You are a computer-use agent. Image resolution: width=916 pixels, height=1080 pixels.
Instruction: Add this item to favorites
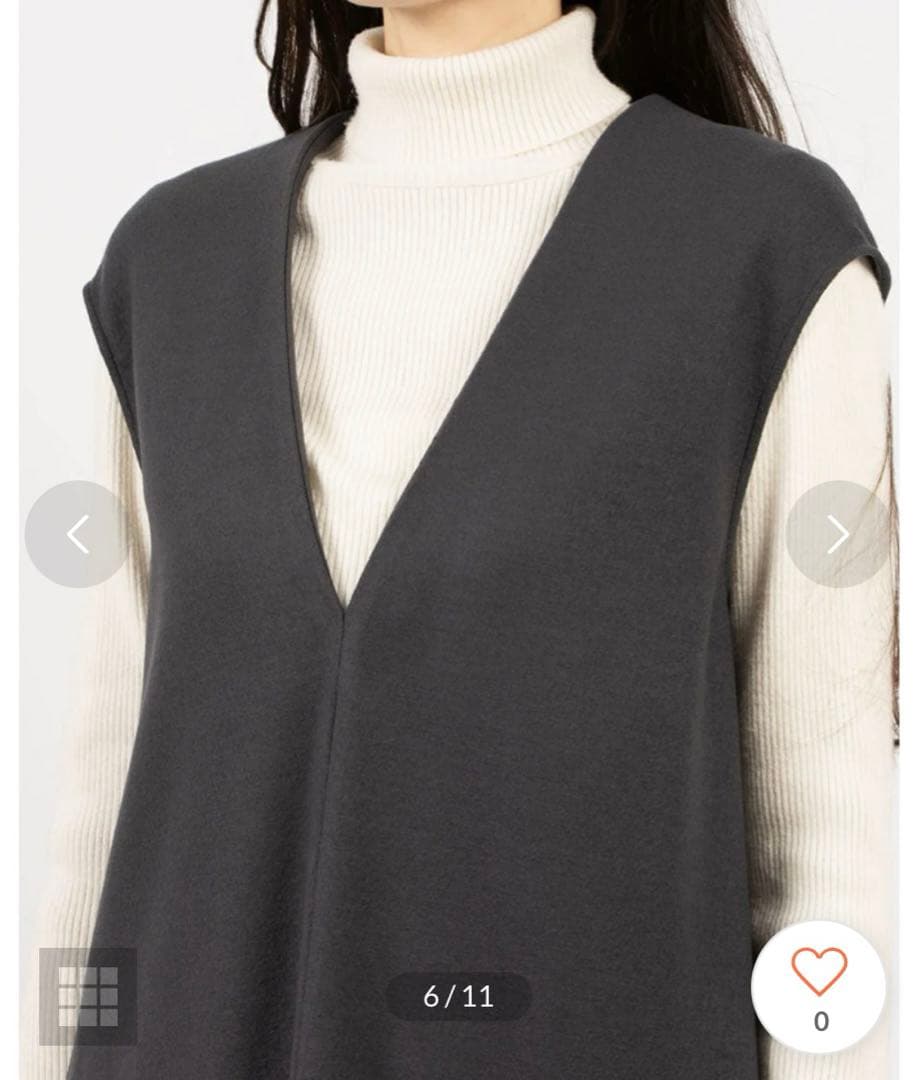coord(819,972)
